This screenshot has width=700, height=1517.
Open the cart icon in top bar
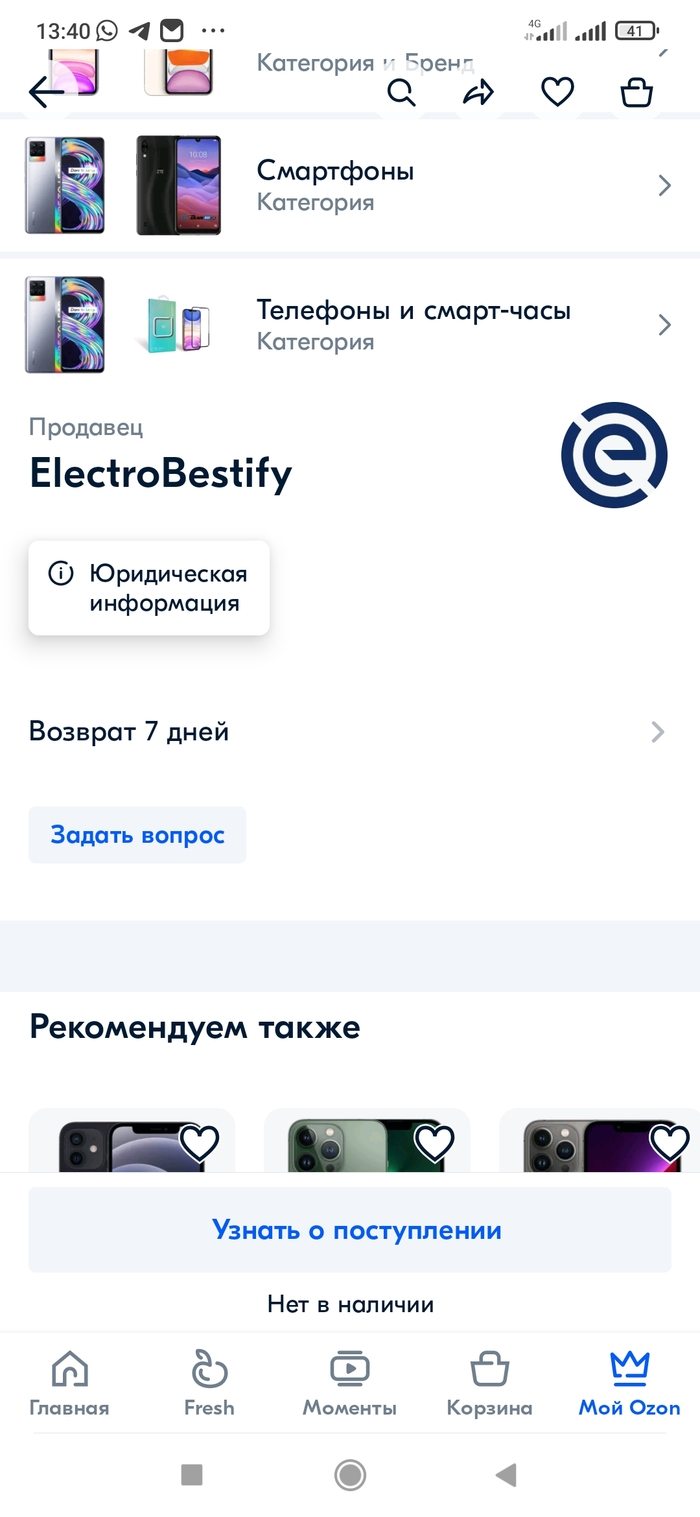[636, 93]
